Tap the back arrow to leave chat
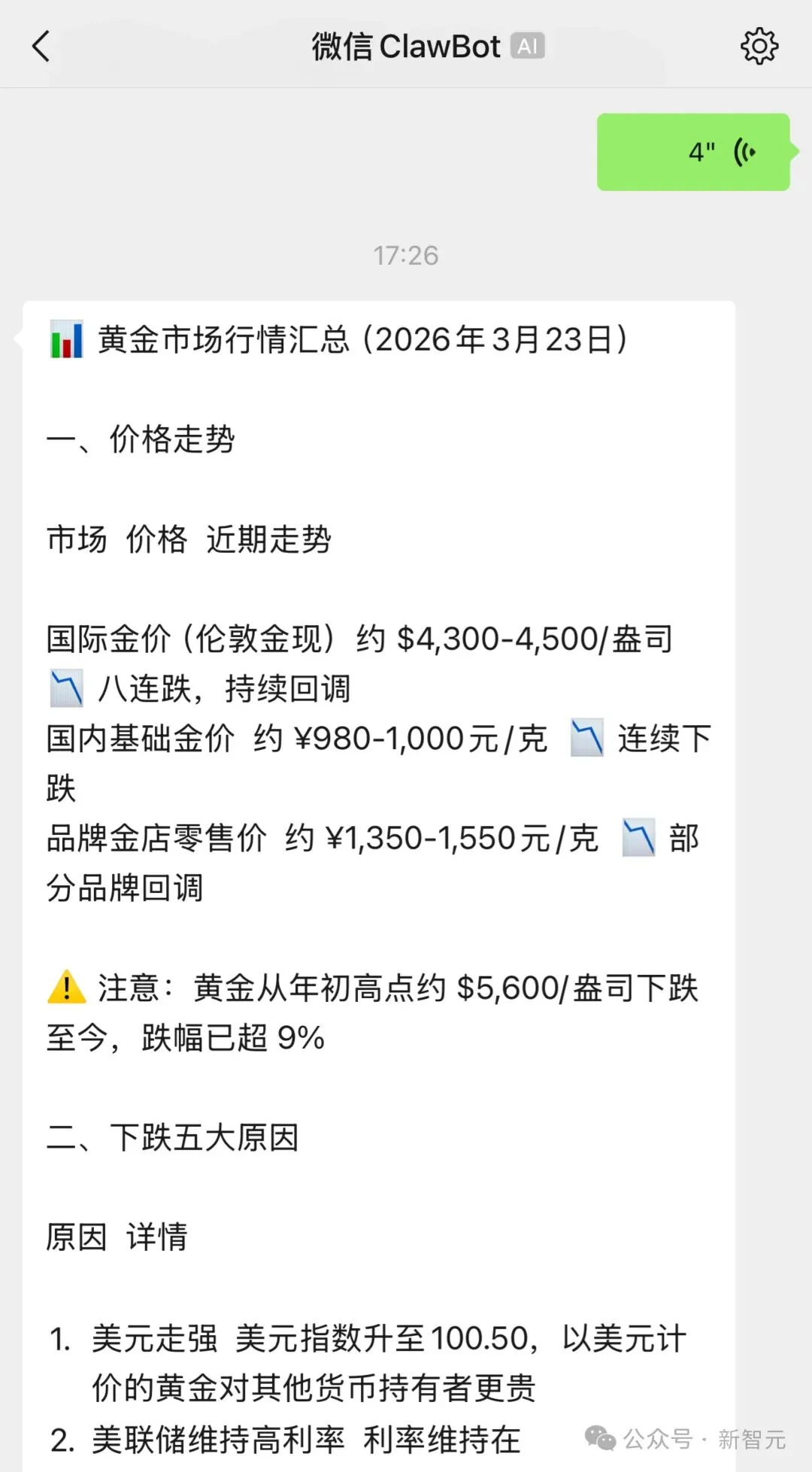The width and height of the screenshot is (812, 1472). pyautogui.click(x=41, y=47)
